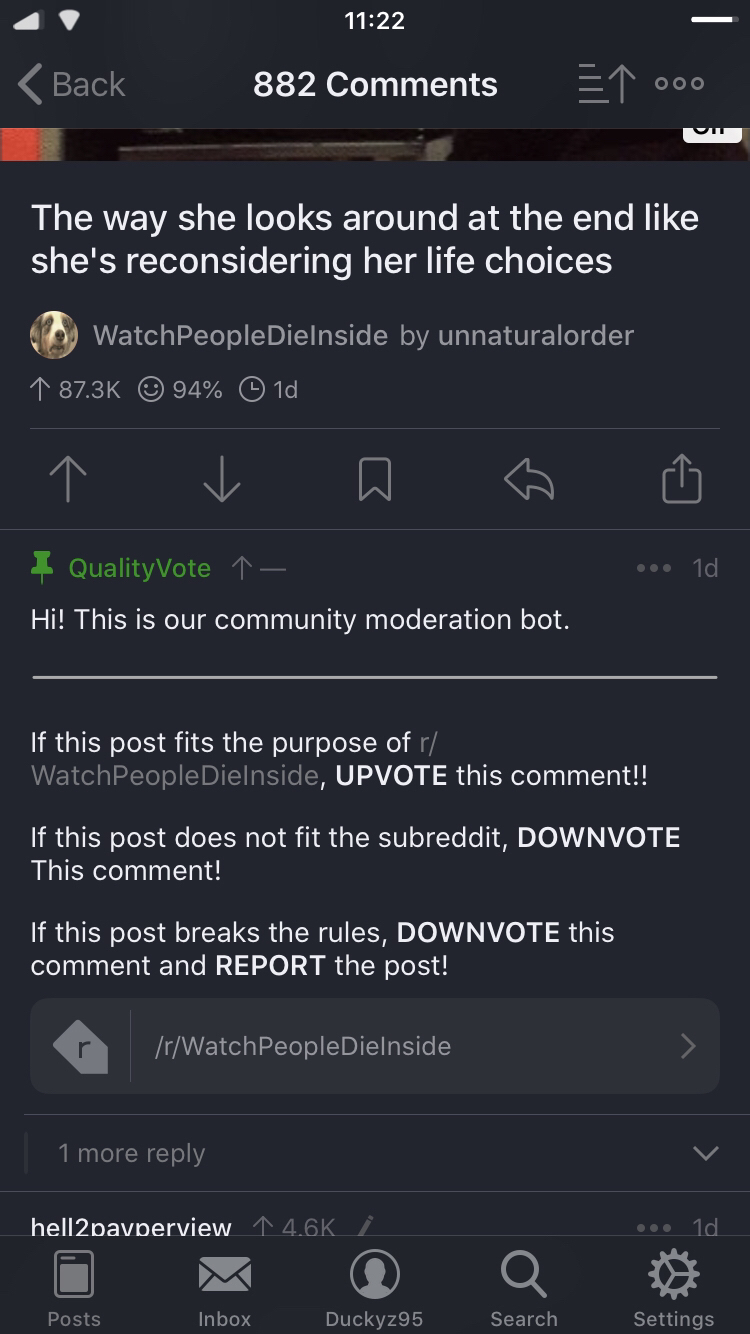Image resolution: width=750 pixels, height=1334 pixels.
Task: Go back to the previous screen
Action: pyautogui.click(x=72, y=84)
